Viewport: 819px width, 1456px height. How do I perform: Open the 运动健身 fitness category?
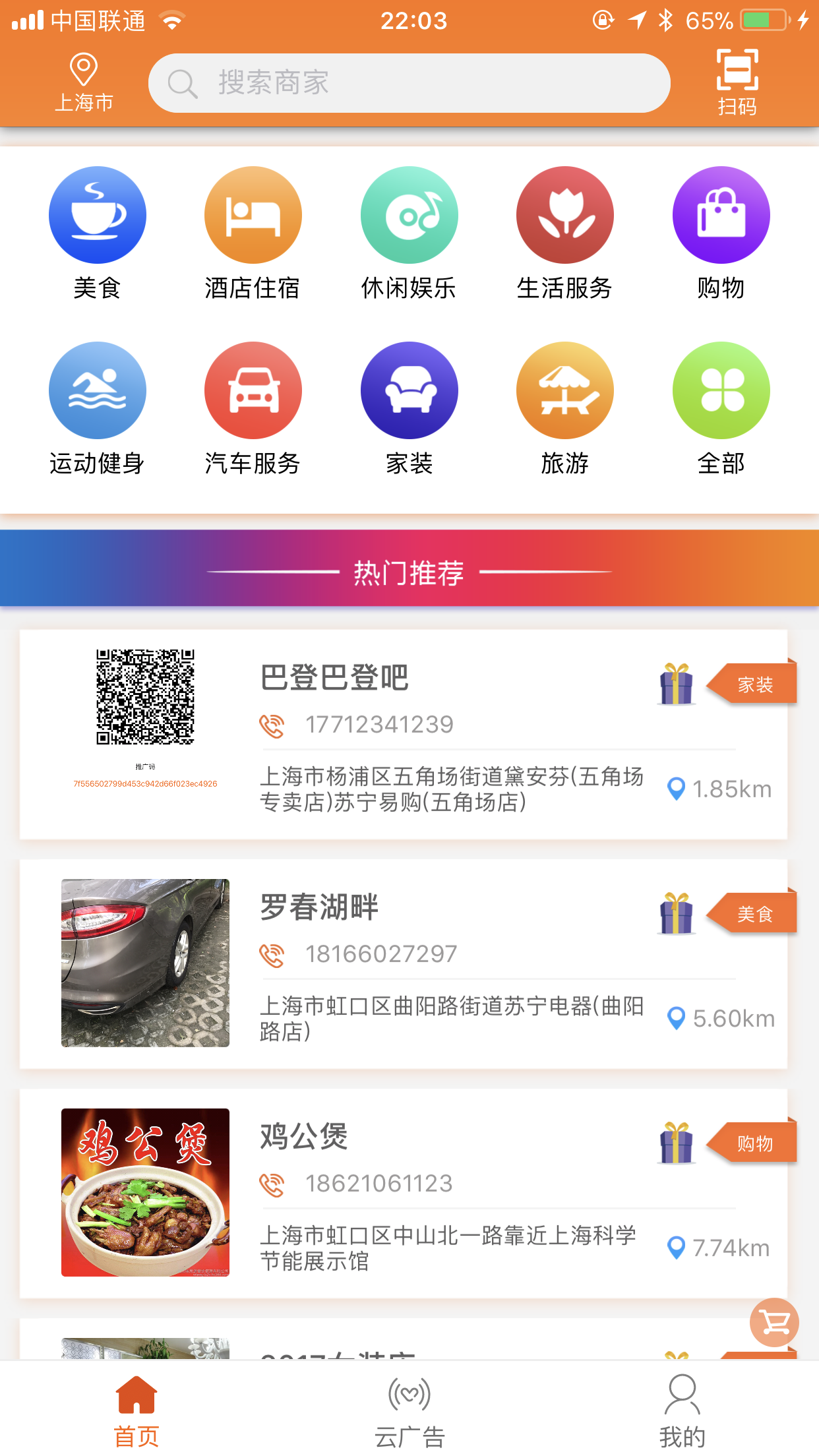click(98, 408)
